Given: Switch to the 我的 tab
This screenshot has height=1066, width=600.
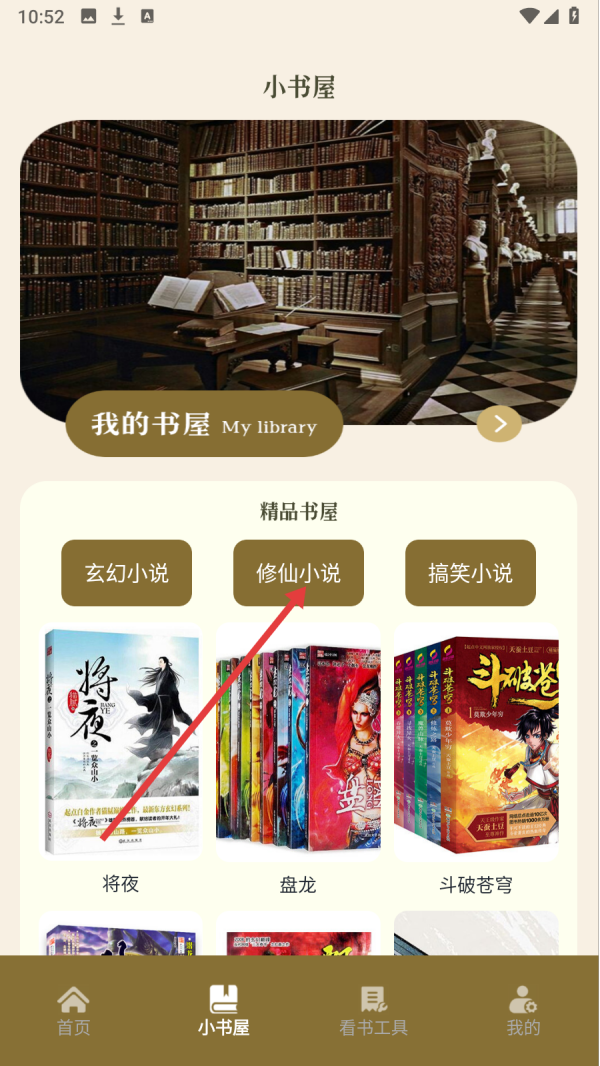Looking at the screenshot, I should click(523, 1011).
